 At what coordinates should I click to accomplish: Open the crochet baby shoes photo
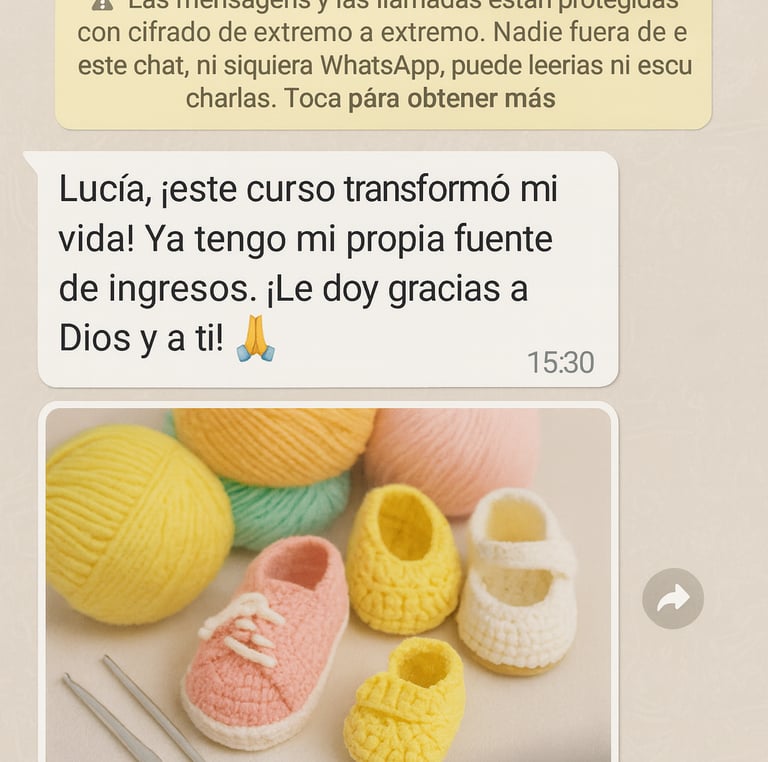tap(328, 584)
